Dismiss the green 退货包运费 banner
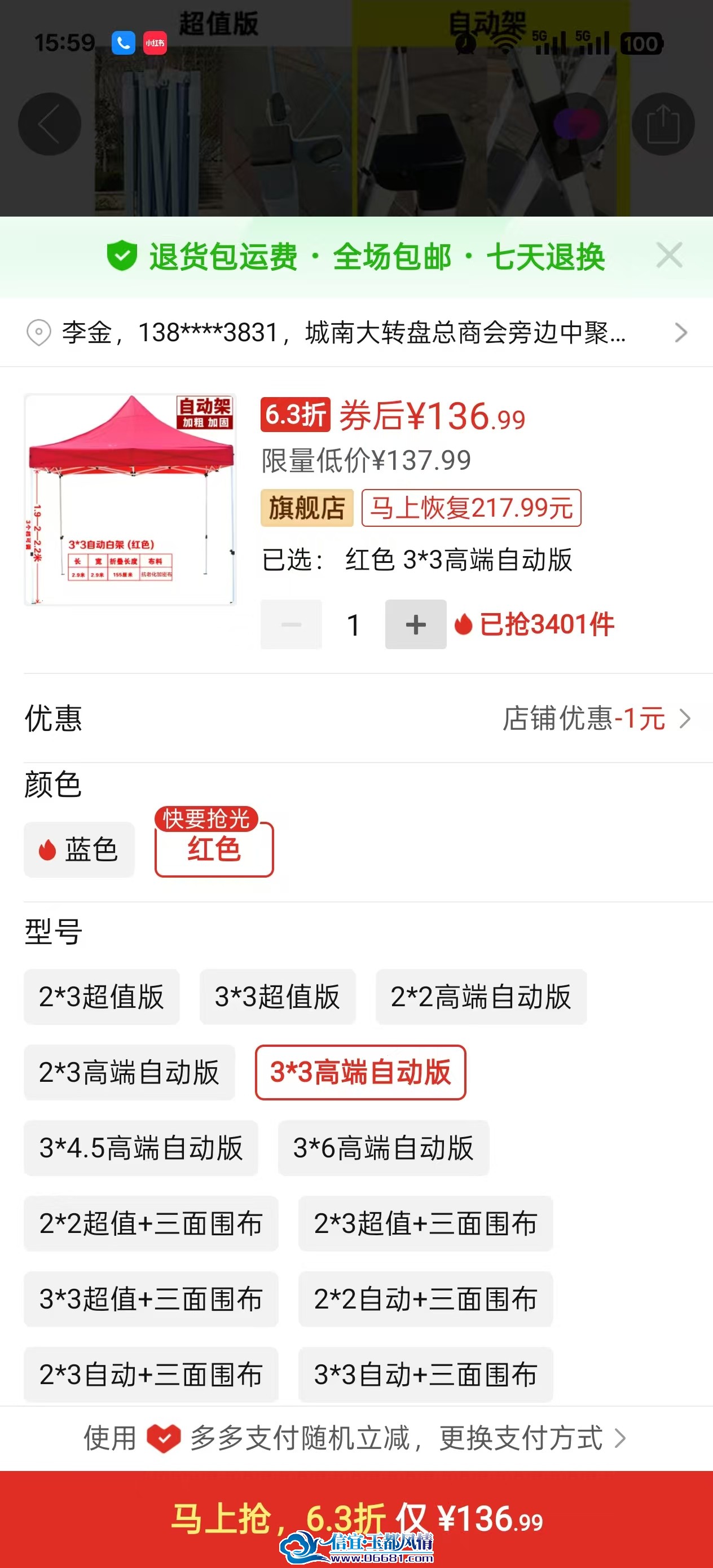 click(x=669, y=256)
